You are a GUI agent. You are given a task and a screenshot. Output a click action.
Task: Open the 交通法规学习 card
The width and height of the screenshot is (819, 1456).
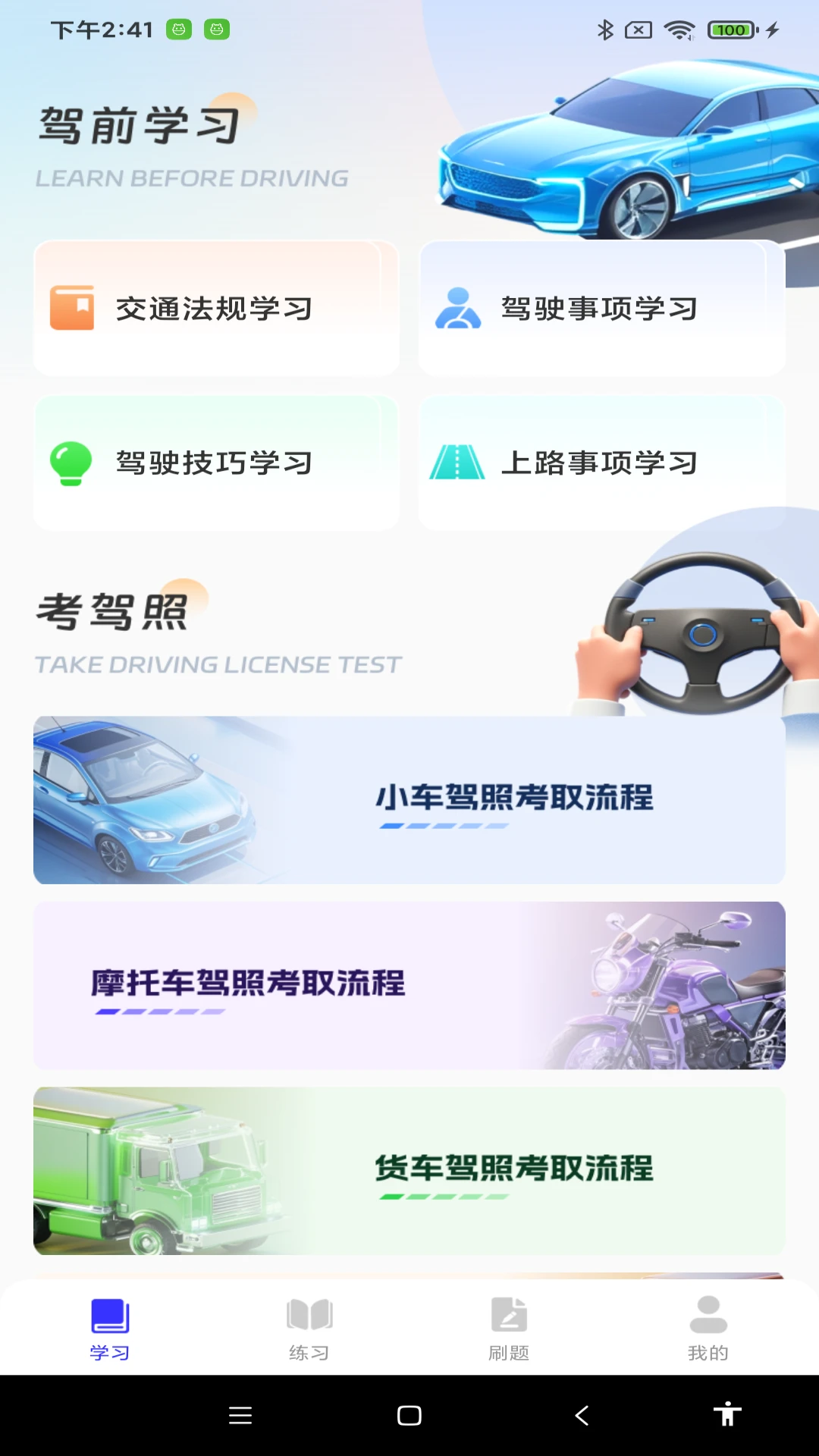[x=216, y=308]
